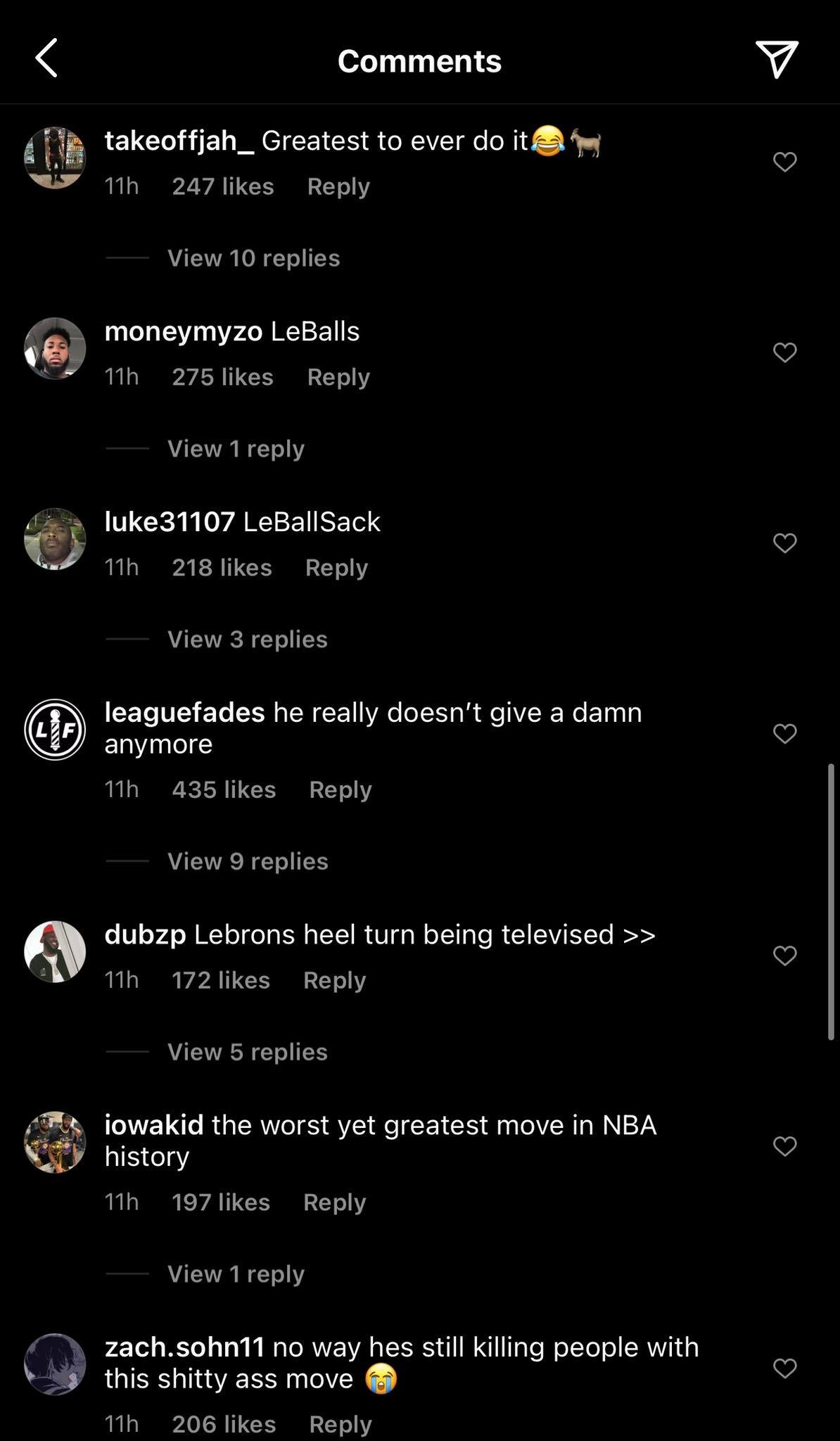Like iowakid's comment

pyautogui.click(x=784, y=1146)
